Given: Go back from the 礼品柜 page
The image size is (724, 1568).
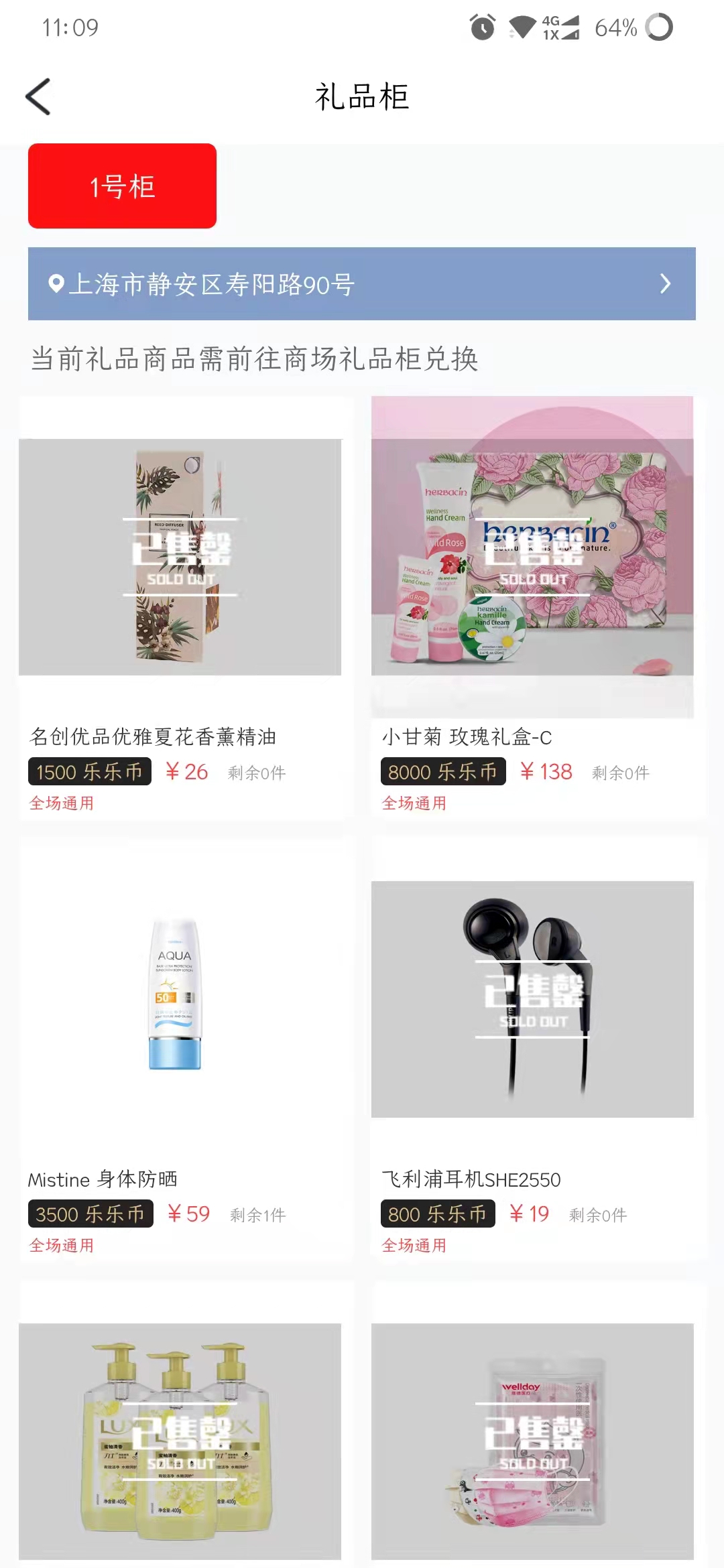Looking at the screenshot, I should 38,97.
